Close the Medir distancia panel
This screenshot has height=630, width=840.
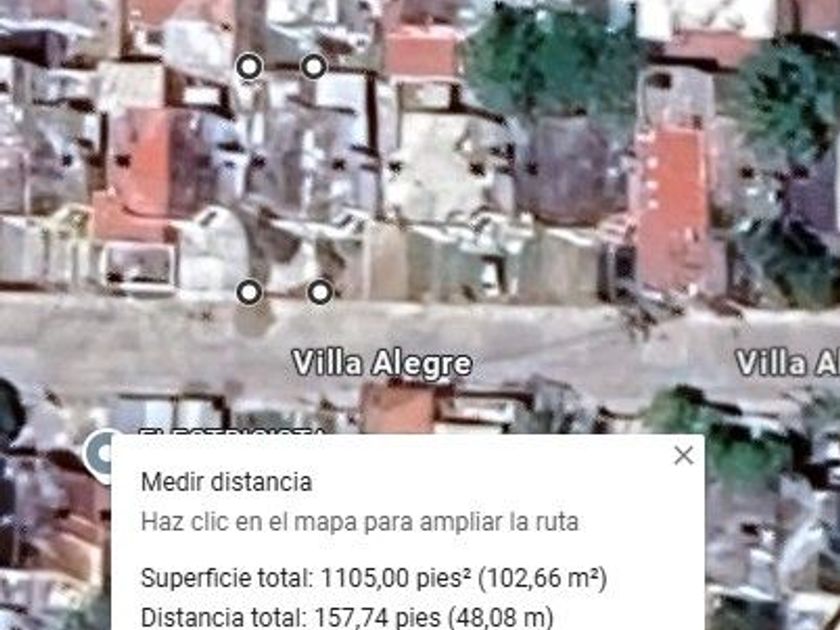(683, 456)
